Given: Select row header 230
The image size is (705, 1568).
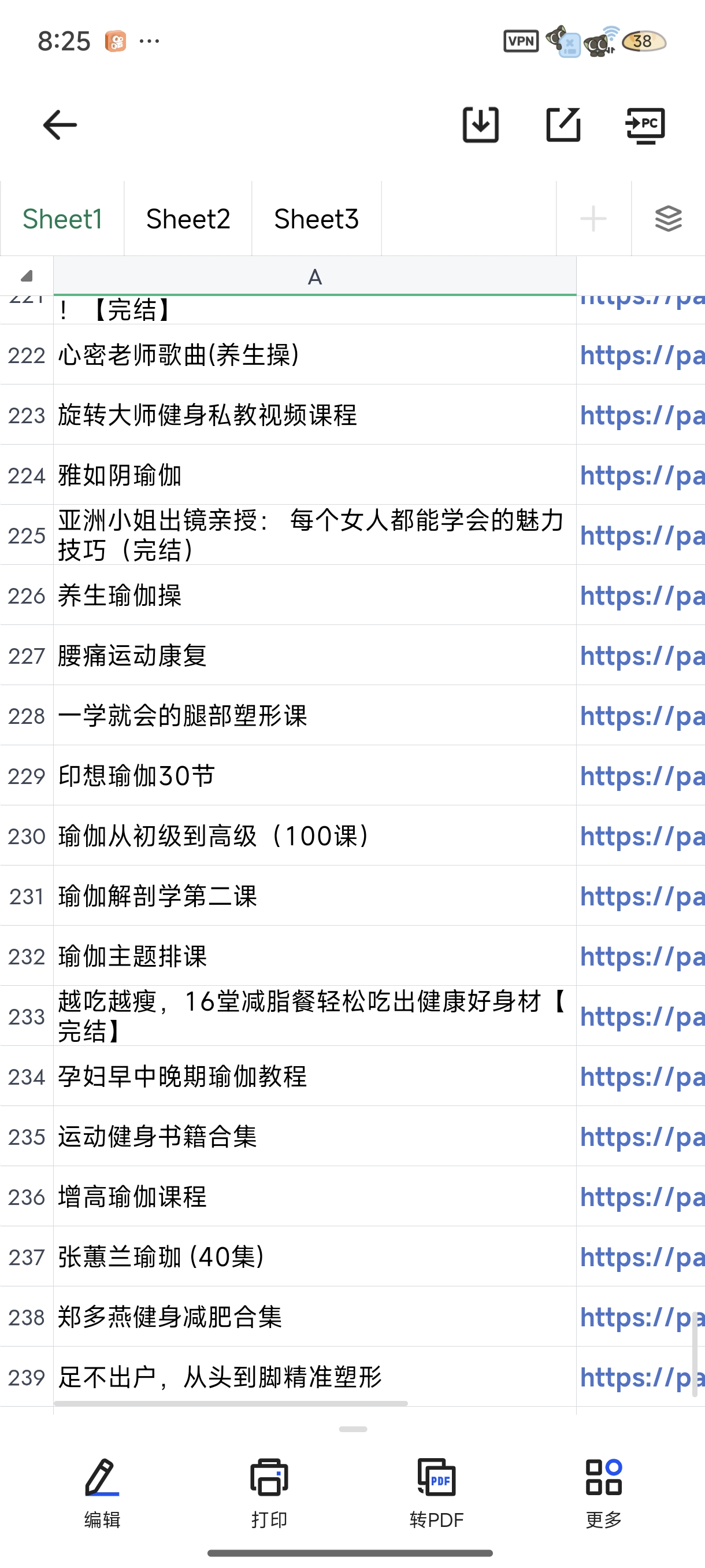Looking at the screenshot, I should [x=26, y=837].
